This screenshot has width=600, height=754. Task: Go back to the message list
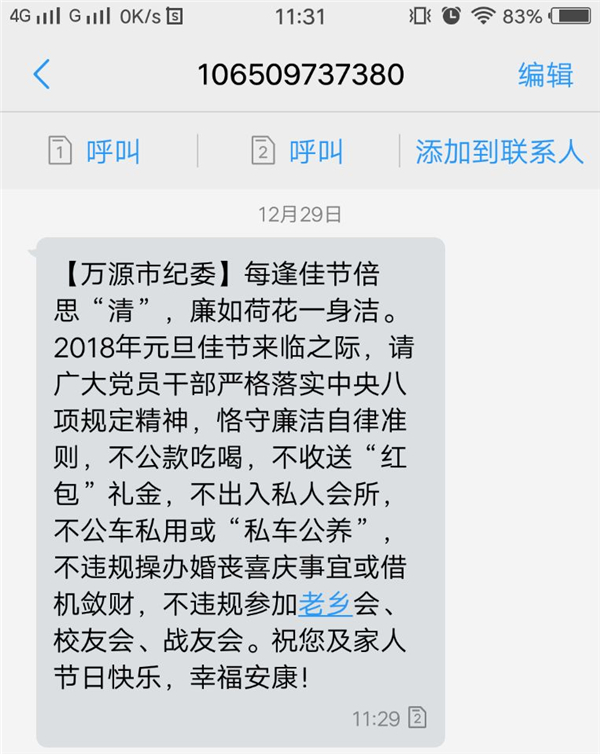point(42,74)
